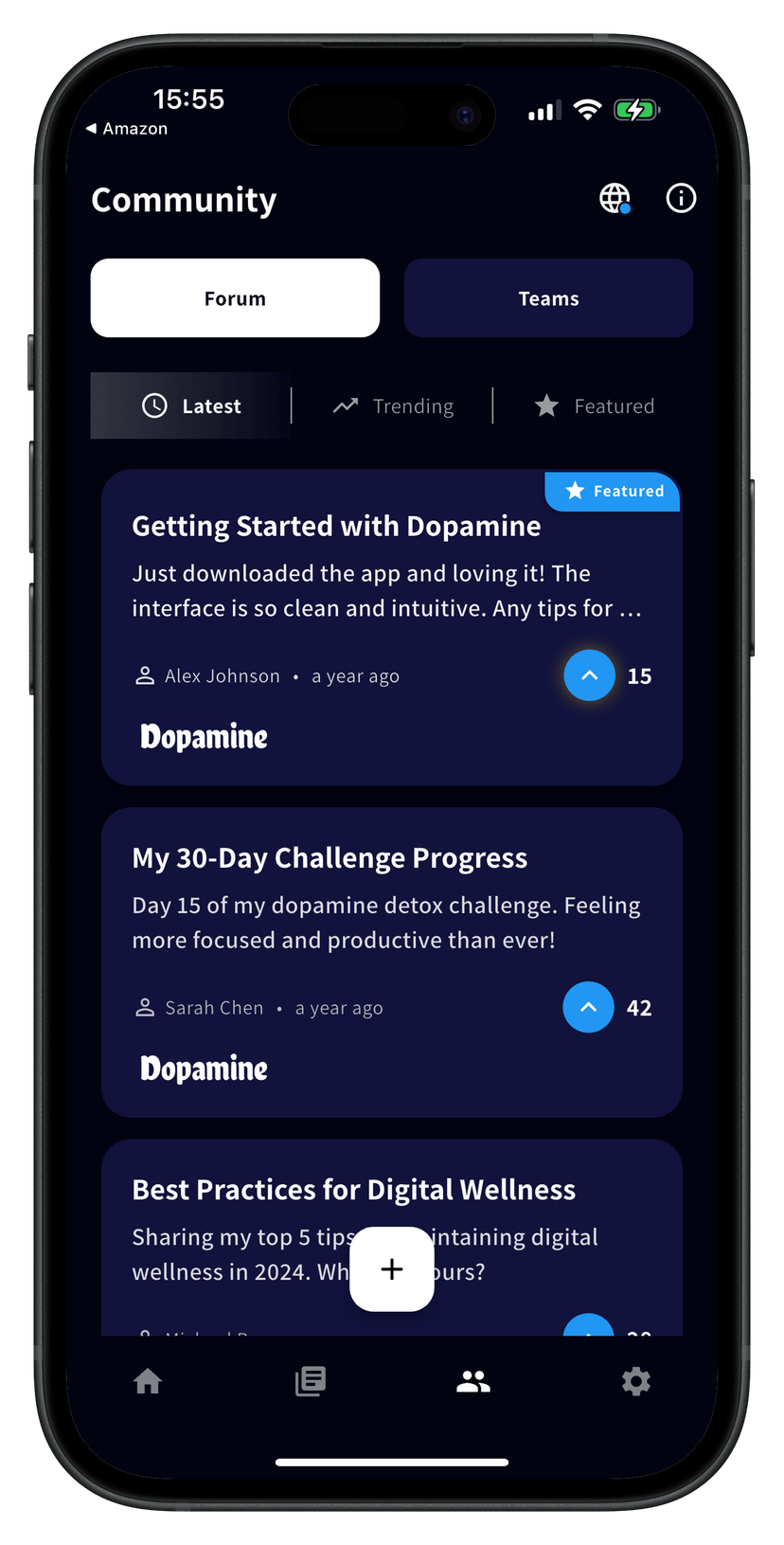Select the Forum segment
The height and width of the screenshot is (1545, 784).
(235, 298)
